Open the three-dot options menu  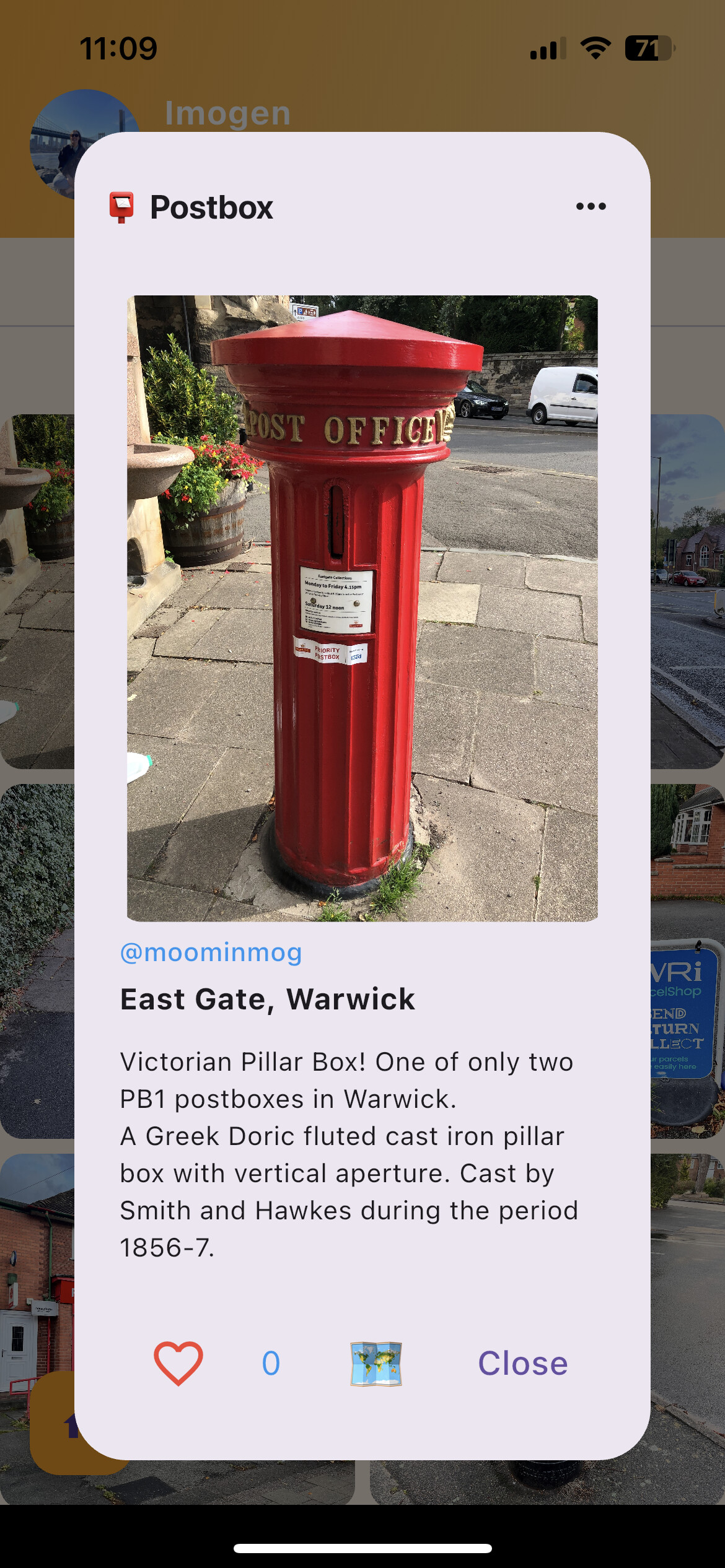coord(591,206)
